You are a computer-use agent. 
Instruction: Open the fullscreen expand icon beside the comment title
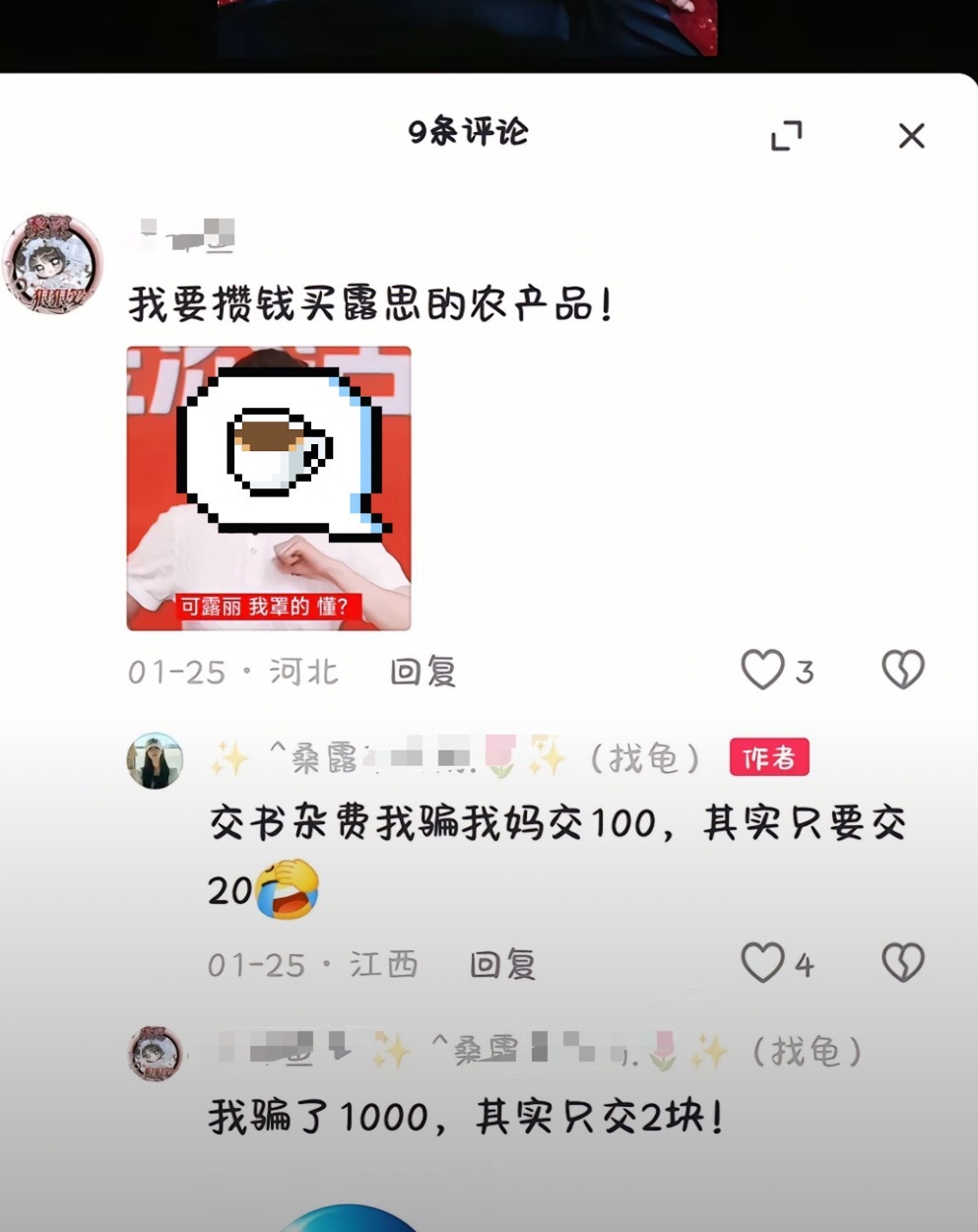coord(788,137)
